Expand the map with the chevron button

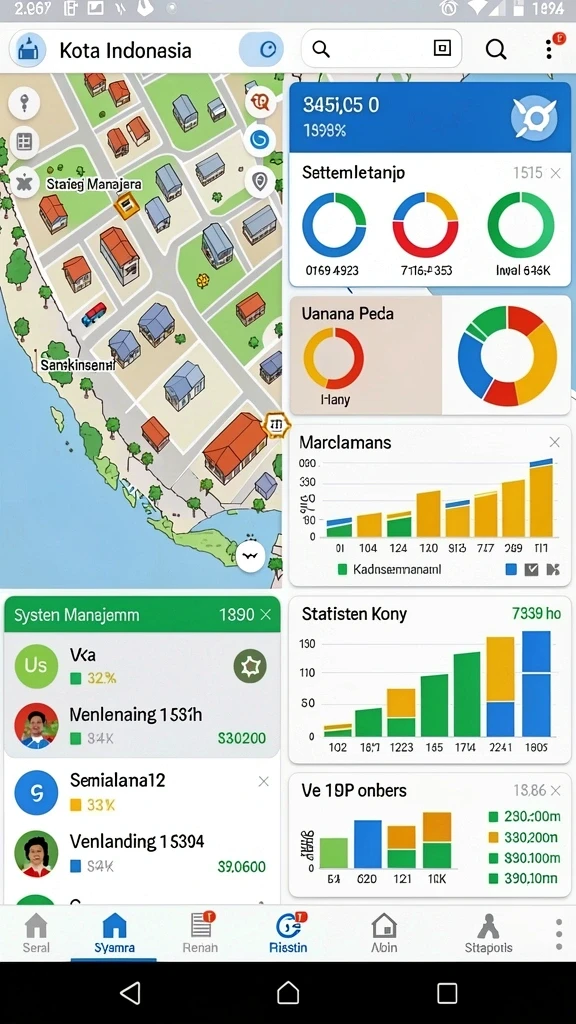(251, 557)
